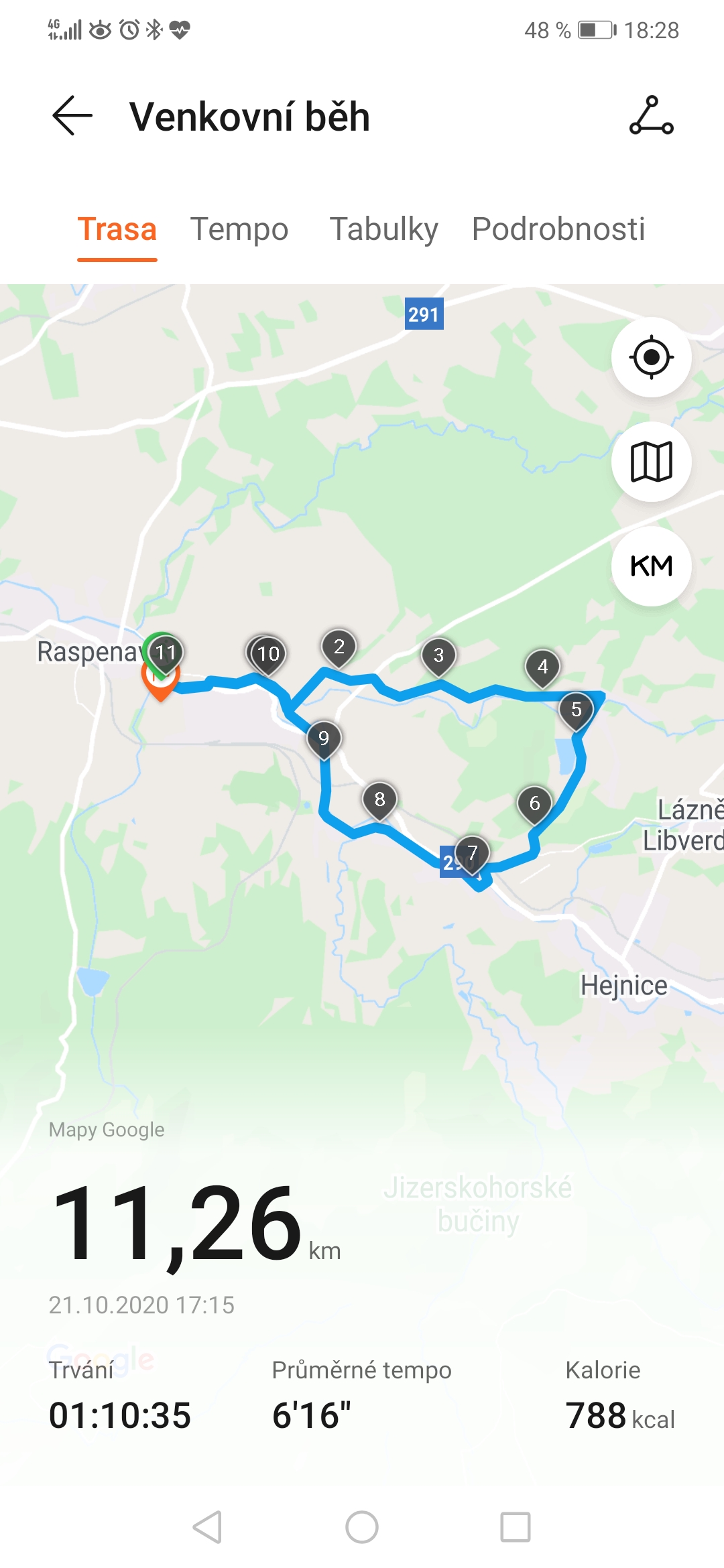Screen dimensions: 724x1568
Task: Open the Tabulky tab
Action: tap(384, 229)
